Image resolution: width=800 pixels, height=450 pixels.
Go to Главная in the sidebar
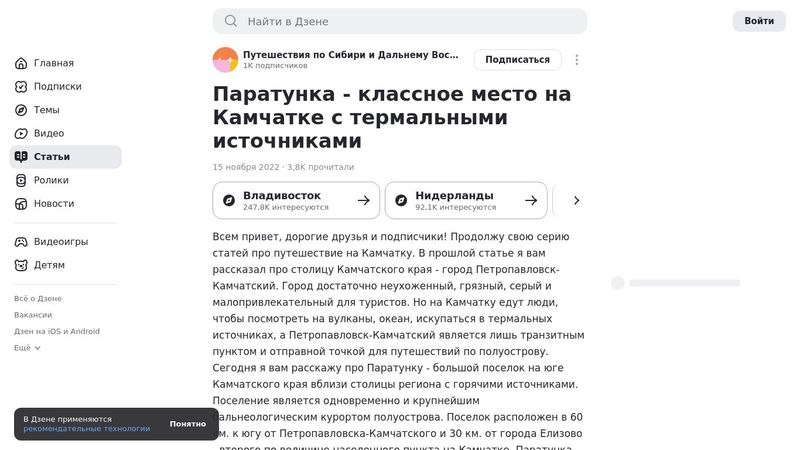coord(53,63)
